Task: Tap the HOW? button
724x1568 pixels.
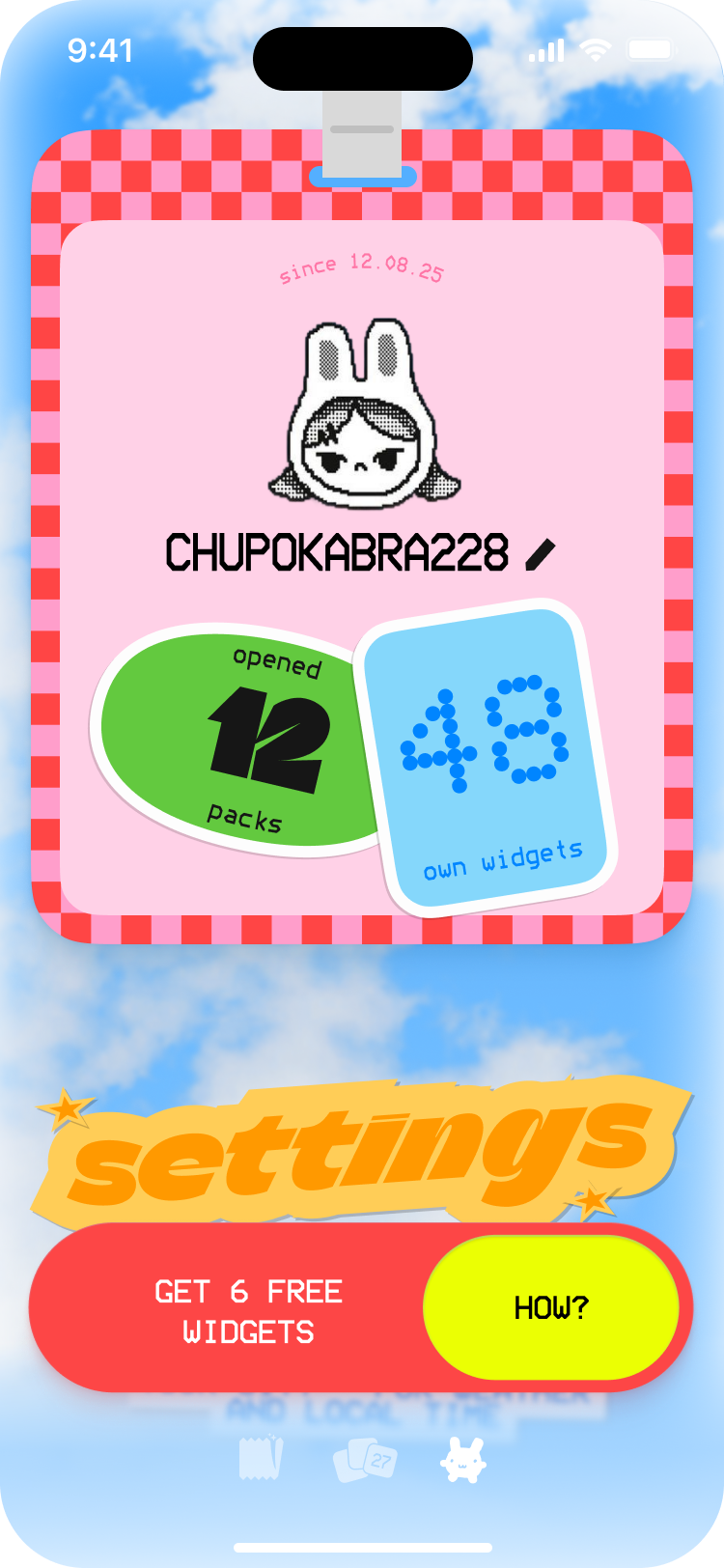Action: coord(551,1308)
